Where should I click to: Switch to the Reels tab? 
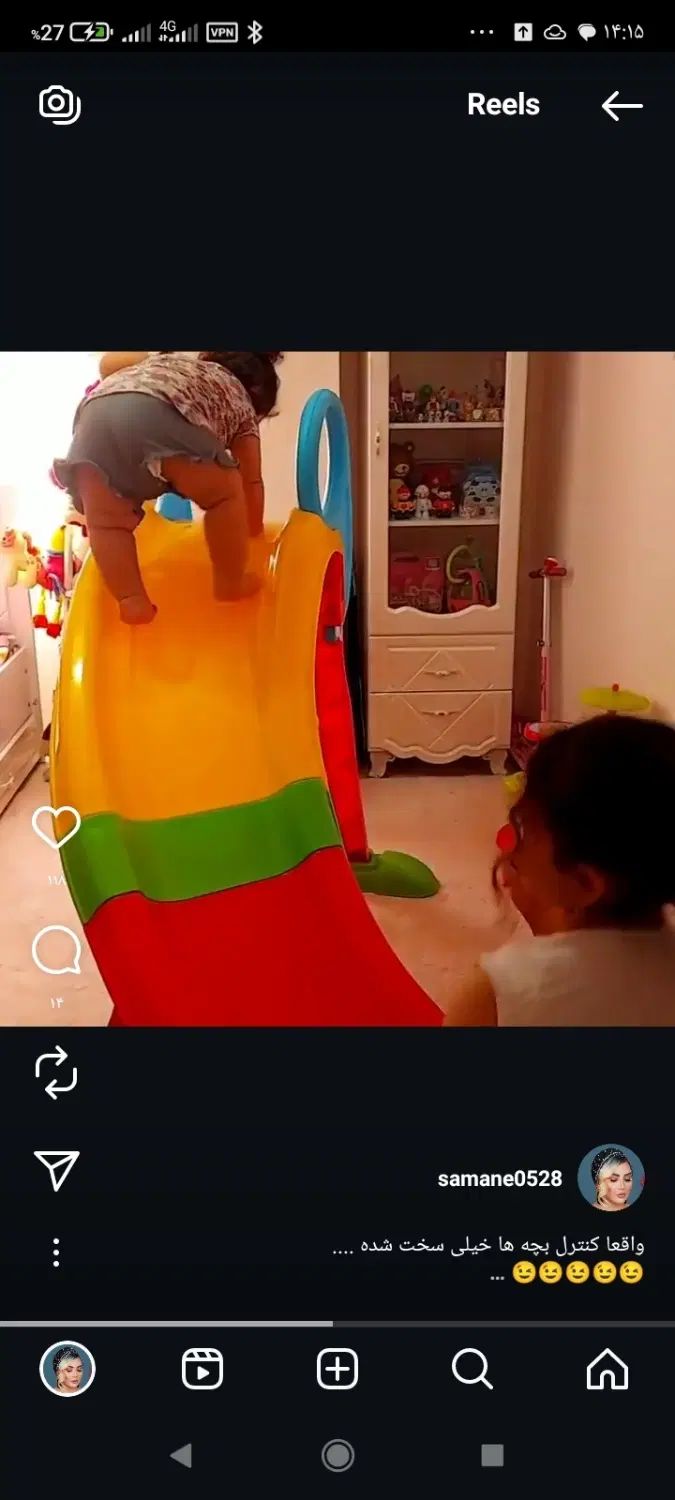click(x=202, y=1369)
